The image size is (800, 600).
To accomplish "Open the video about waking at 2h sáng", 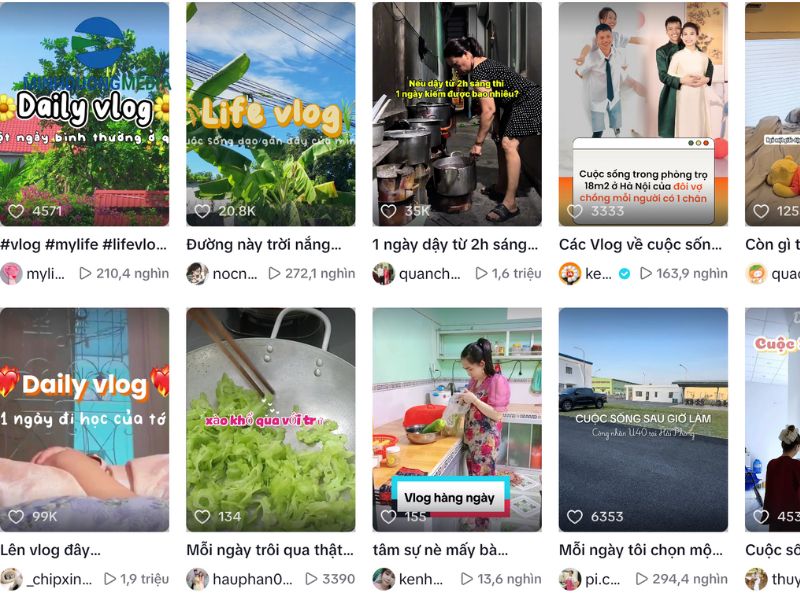I will pyautogui.click(x=456, y=115).
